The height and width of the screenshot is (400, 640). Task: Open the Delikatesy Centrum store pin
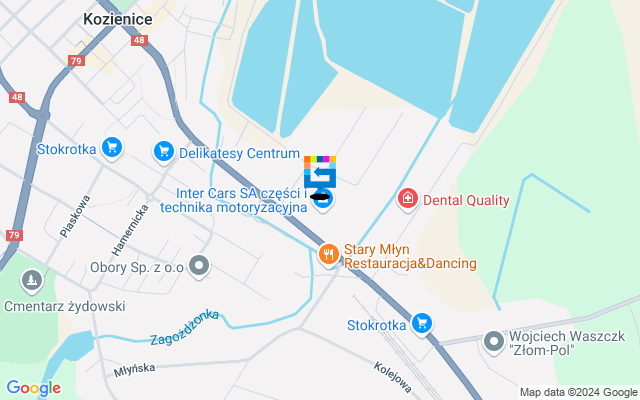[x=163, y=152]
